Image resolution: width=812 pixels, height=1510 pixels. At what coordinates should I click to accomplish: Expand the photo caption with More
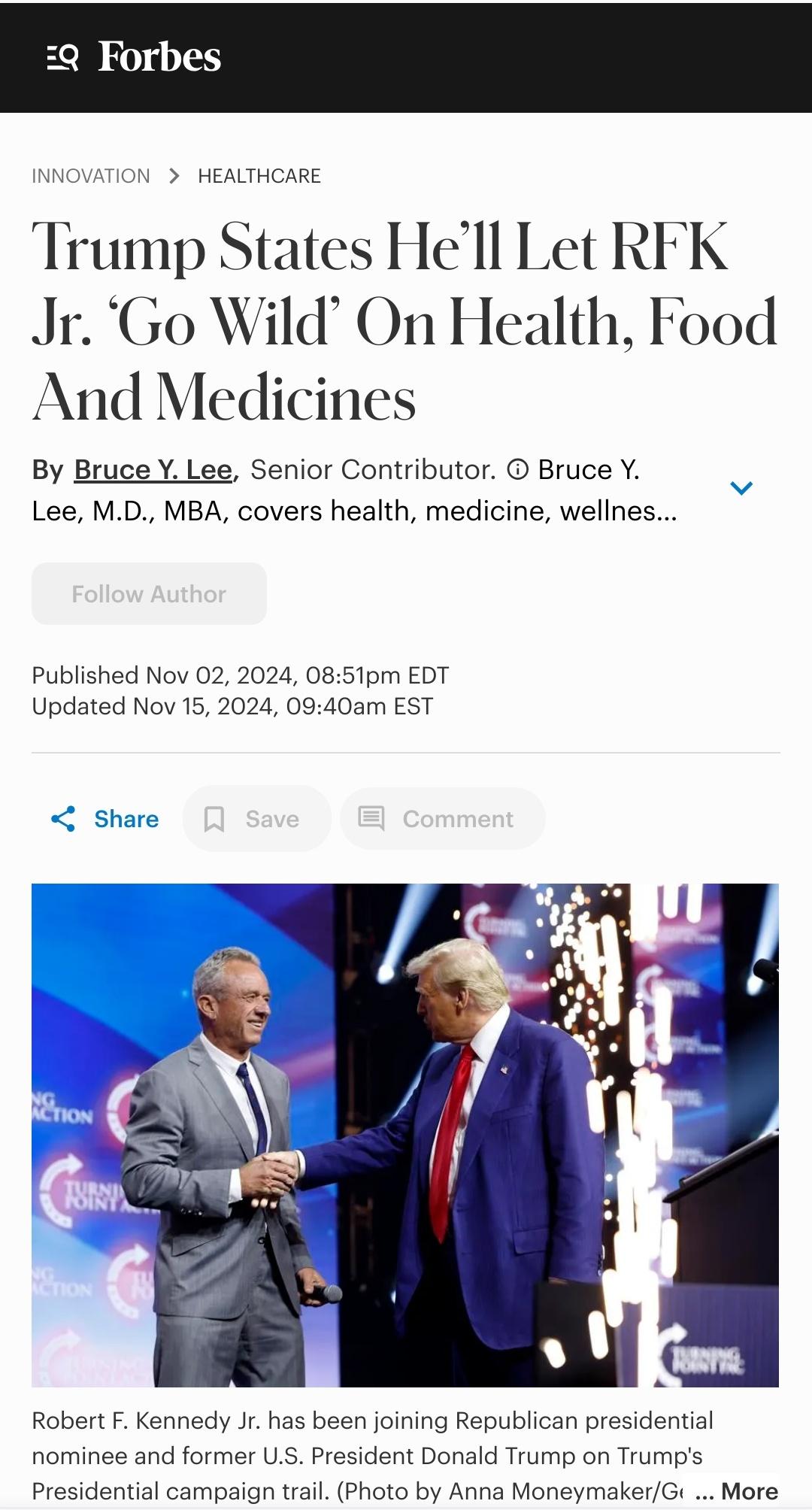[739, 1491]
